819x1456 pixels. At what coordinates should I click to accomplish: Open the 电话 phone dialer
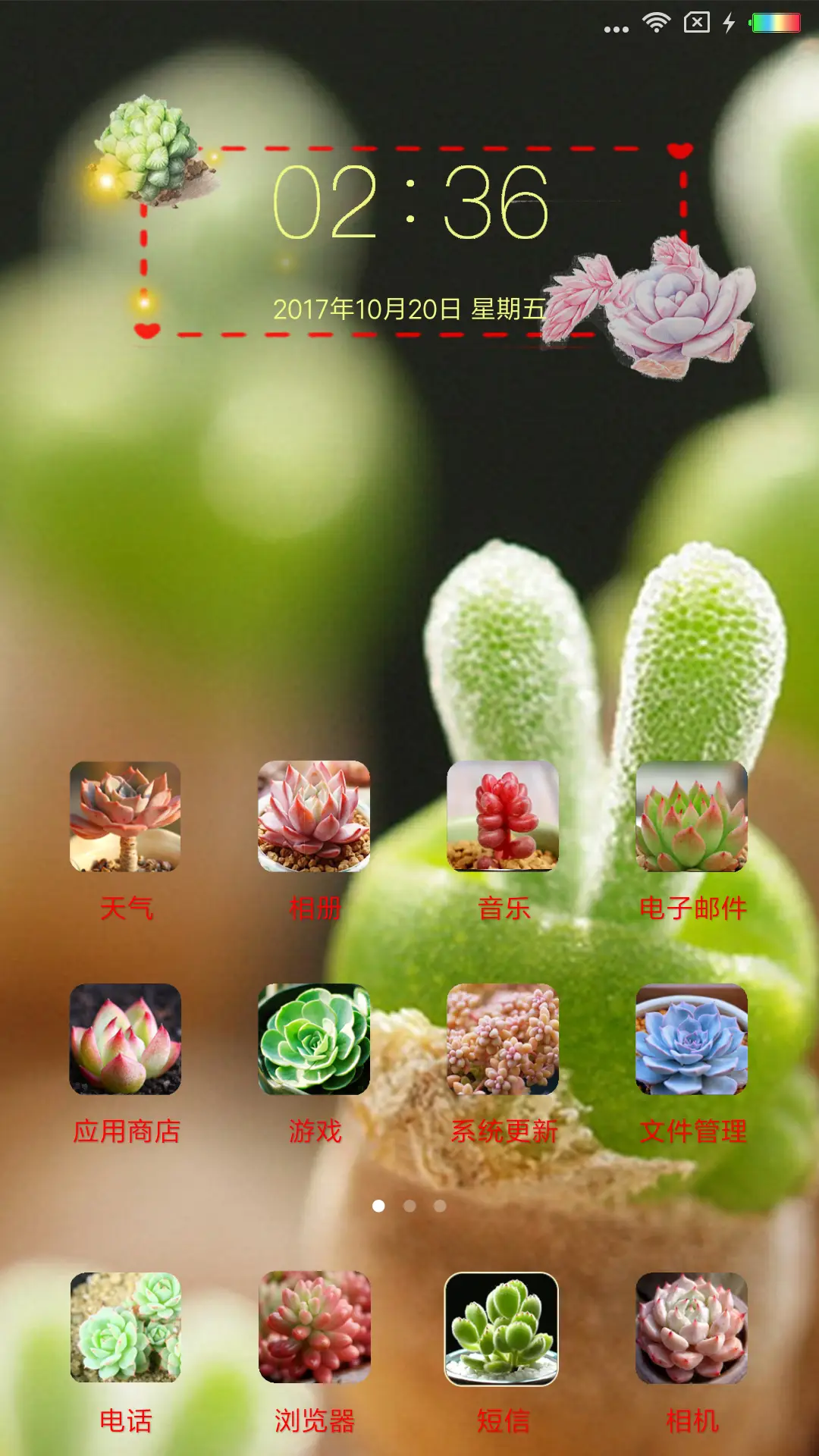tap(125, 1328)
